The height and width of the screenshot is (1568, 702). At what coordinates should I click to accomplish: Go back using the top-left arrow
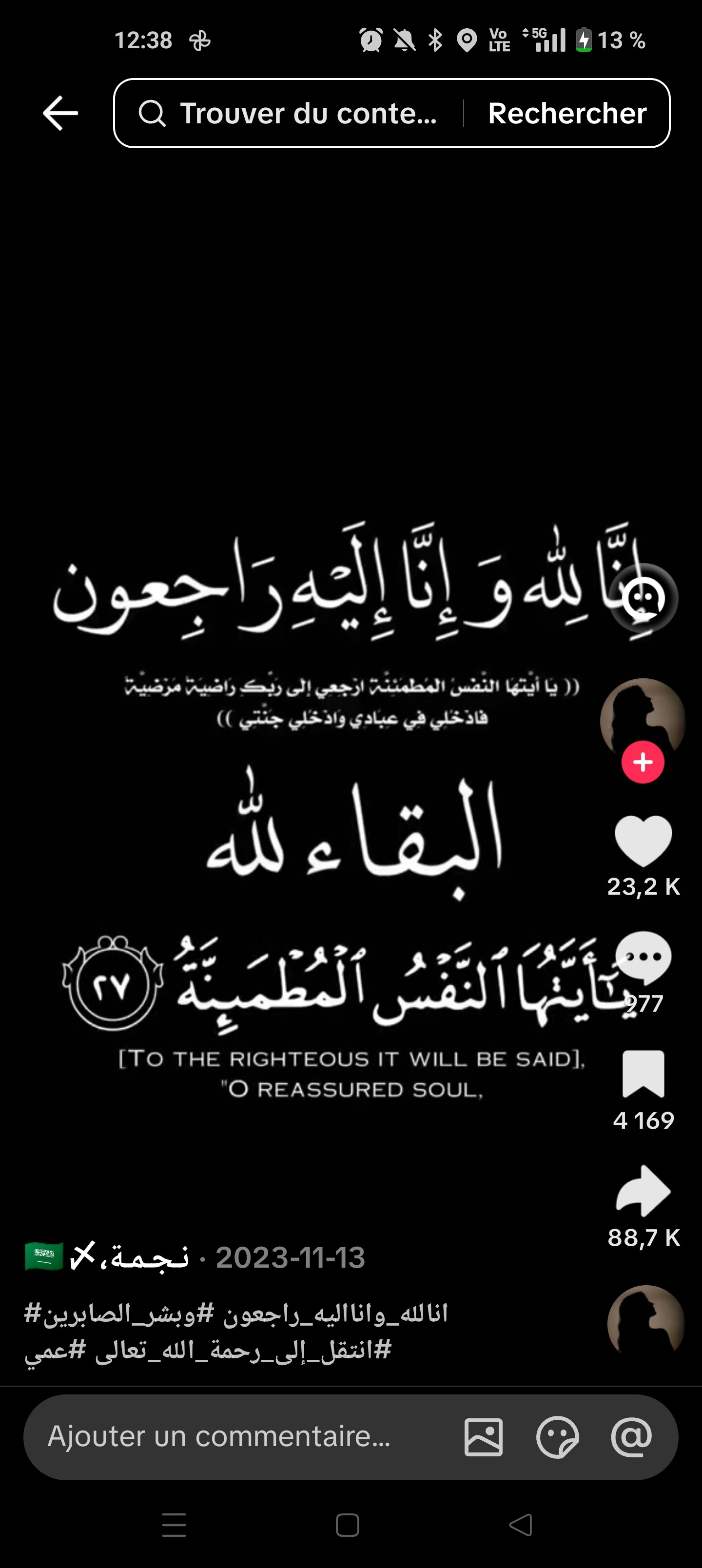tap(60, 113)
